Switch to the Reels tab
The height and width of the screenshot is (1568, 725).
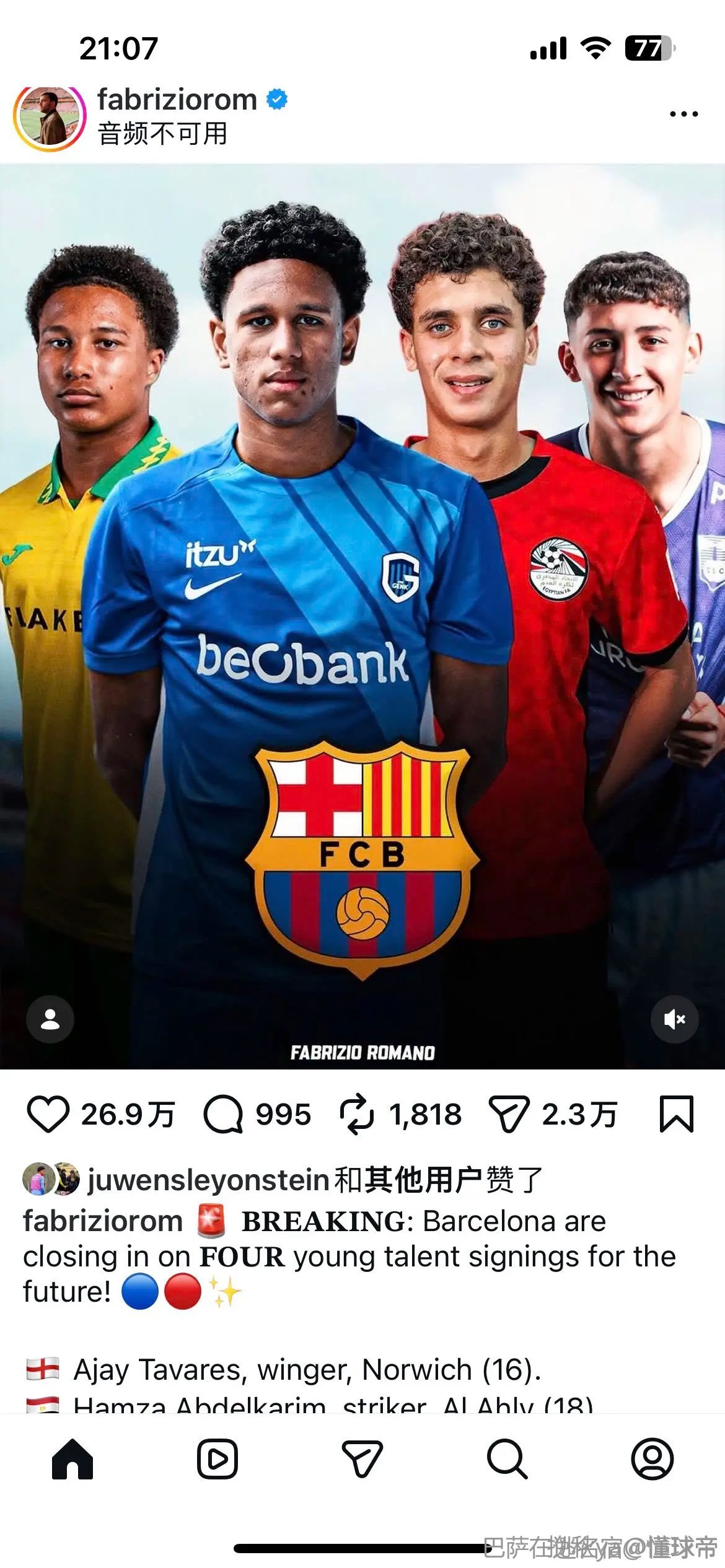pos(217,1459)
